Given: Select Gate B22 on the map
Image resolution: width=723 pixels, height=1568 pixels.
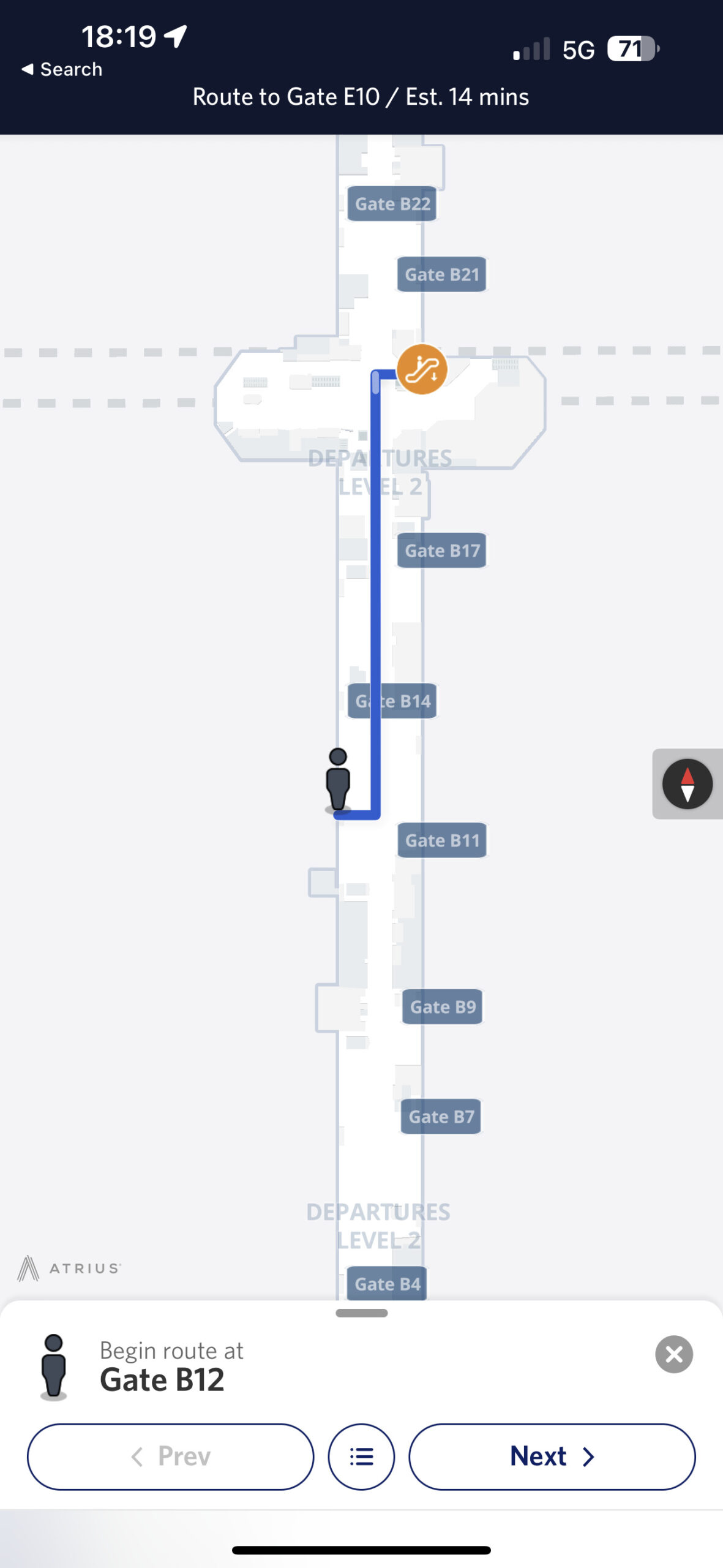Looking at the screenshot, I should [x=392, y=203].
